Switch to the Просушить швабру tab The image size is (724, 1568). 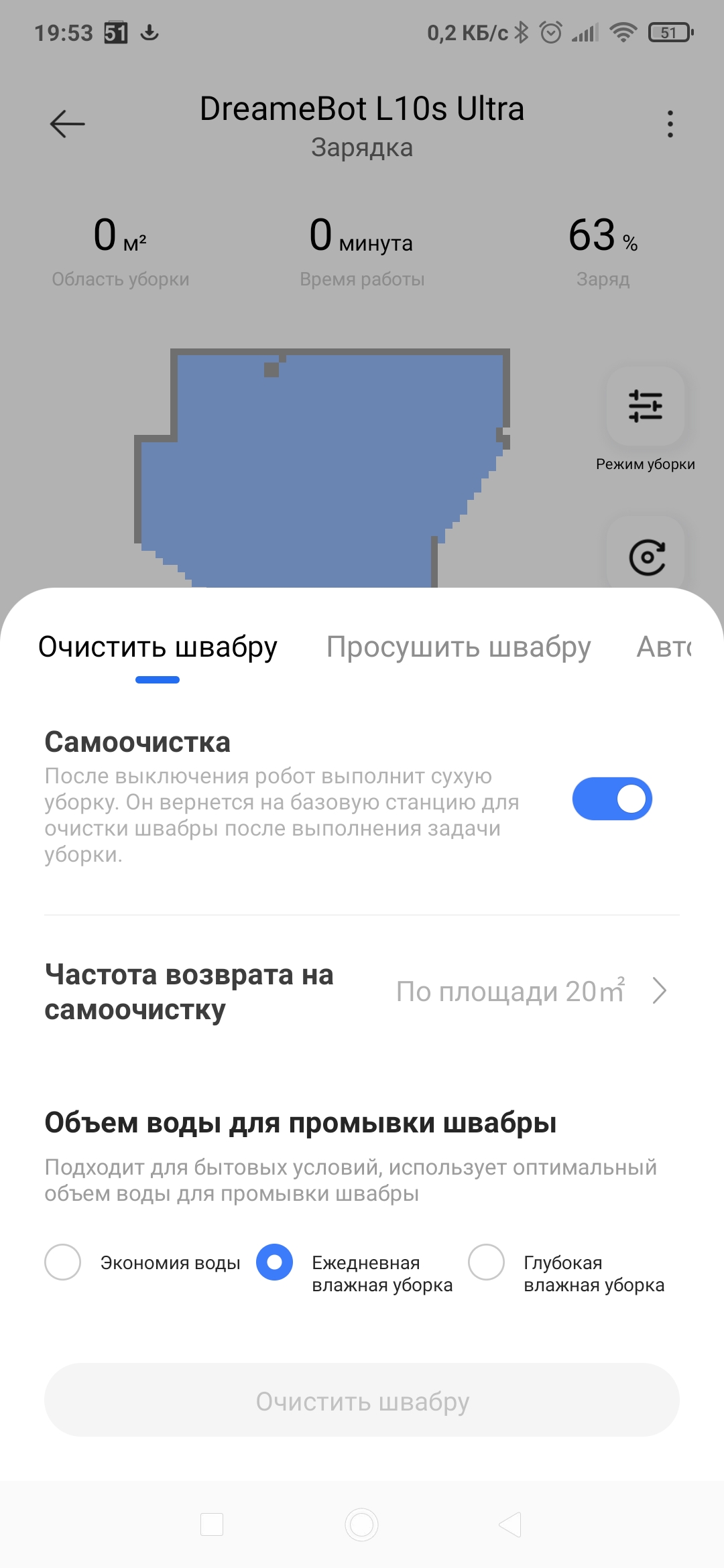click(459, 647)
